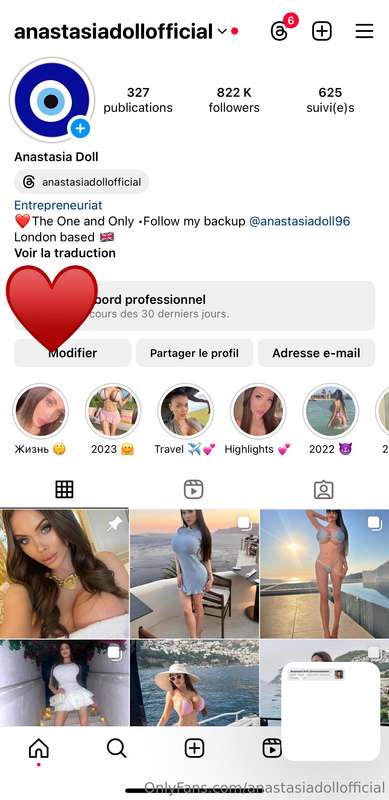This screenshot has width=389, height=800.
Task: Open Search in the bottom navigation
Action: tap(116, 748)
